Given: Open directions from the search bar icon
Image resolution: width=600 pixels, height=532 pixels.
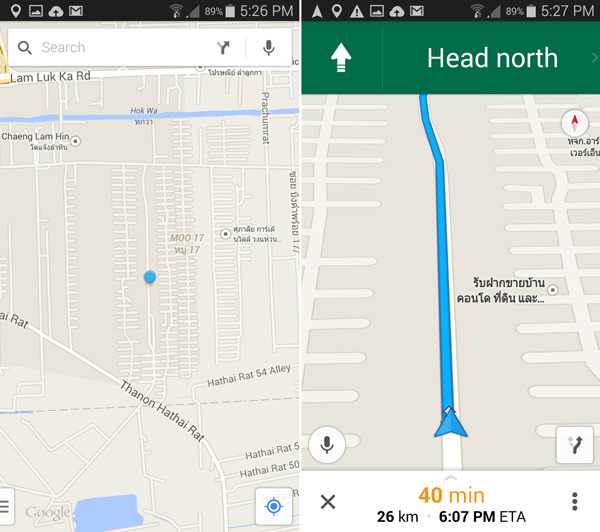Looking at the screenshot, I should (224, 47).
